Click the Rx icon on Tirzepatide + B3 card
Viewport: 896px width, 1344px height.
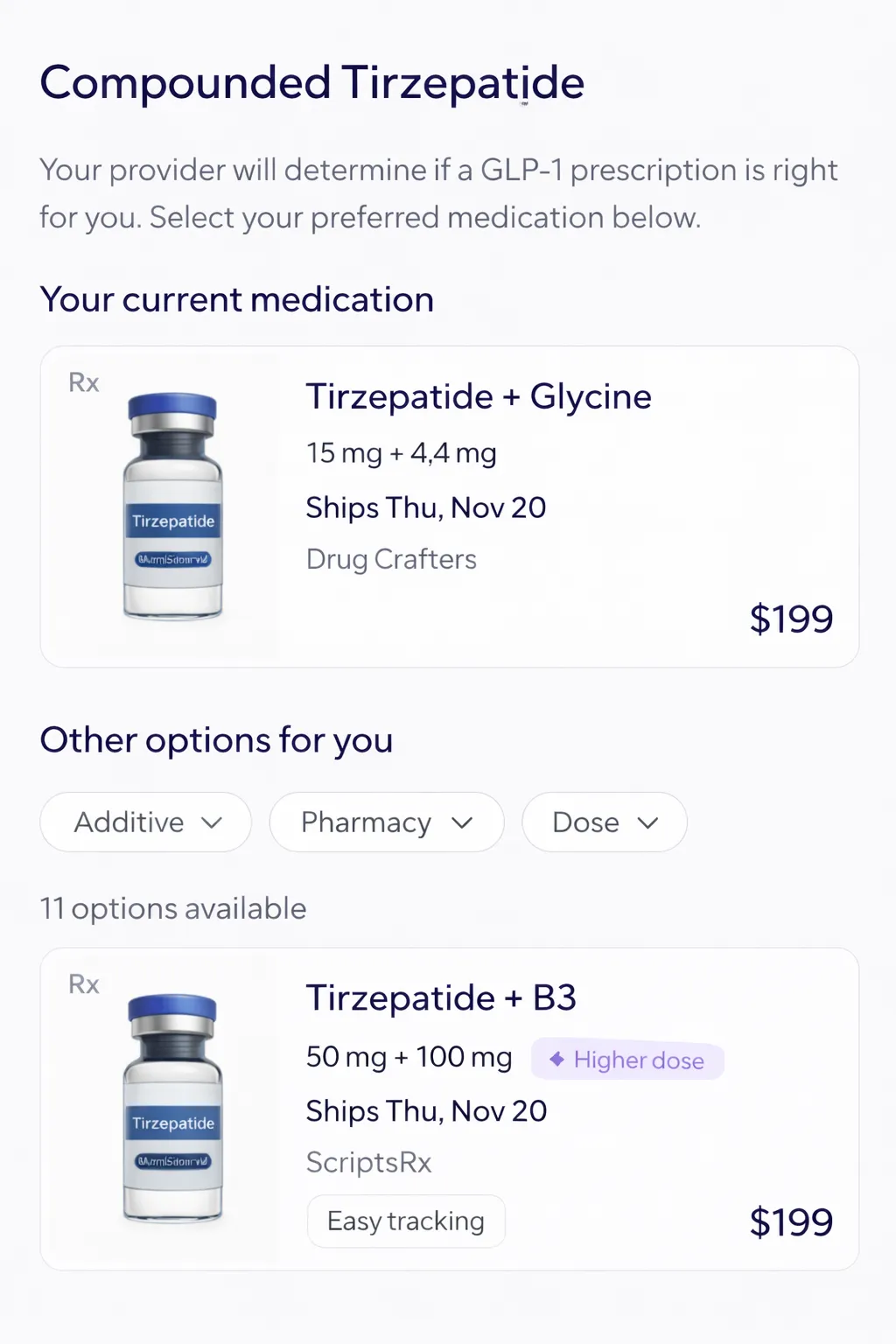point(83,983)
